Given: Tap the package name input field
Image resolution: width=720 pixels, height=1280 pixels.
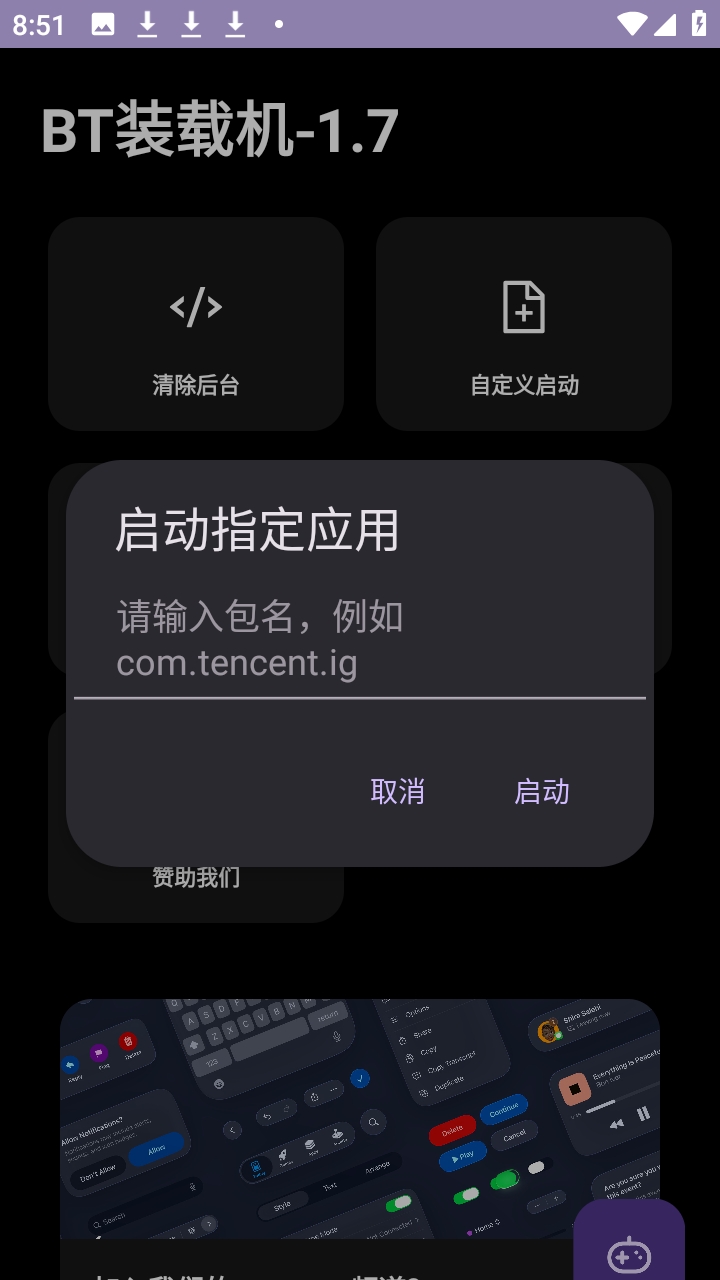Looking at the screenshot, I should 359,640.
